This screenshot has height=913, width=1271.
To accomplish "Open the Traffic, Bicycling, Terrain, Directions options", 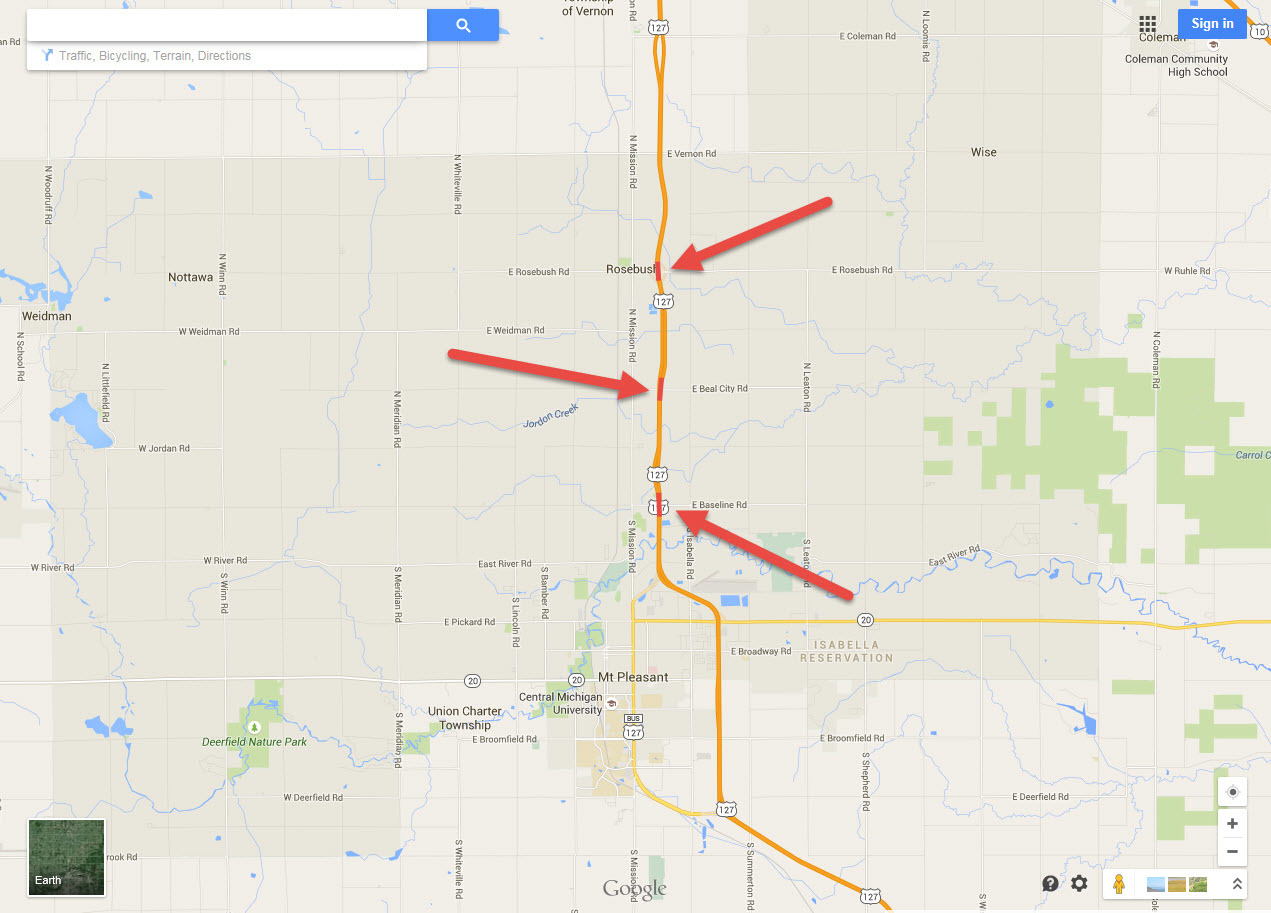I will click(x=154, y=56).
